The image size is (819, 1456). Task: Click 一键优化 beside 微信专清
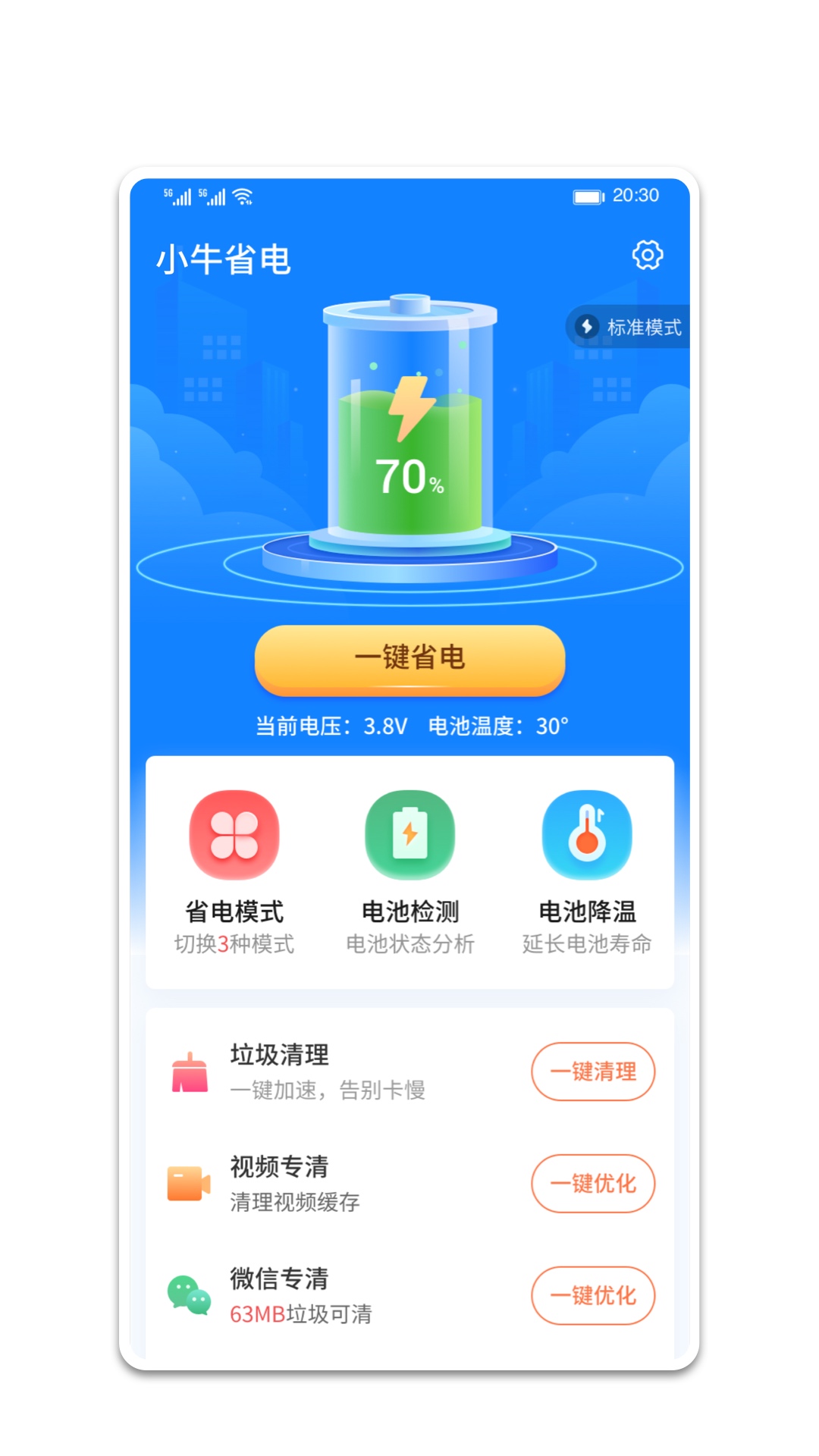pyautogui.click(x=593, y=1296)
